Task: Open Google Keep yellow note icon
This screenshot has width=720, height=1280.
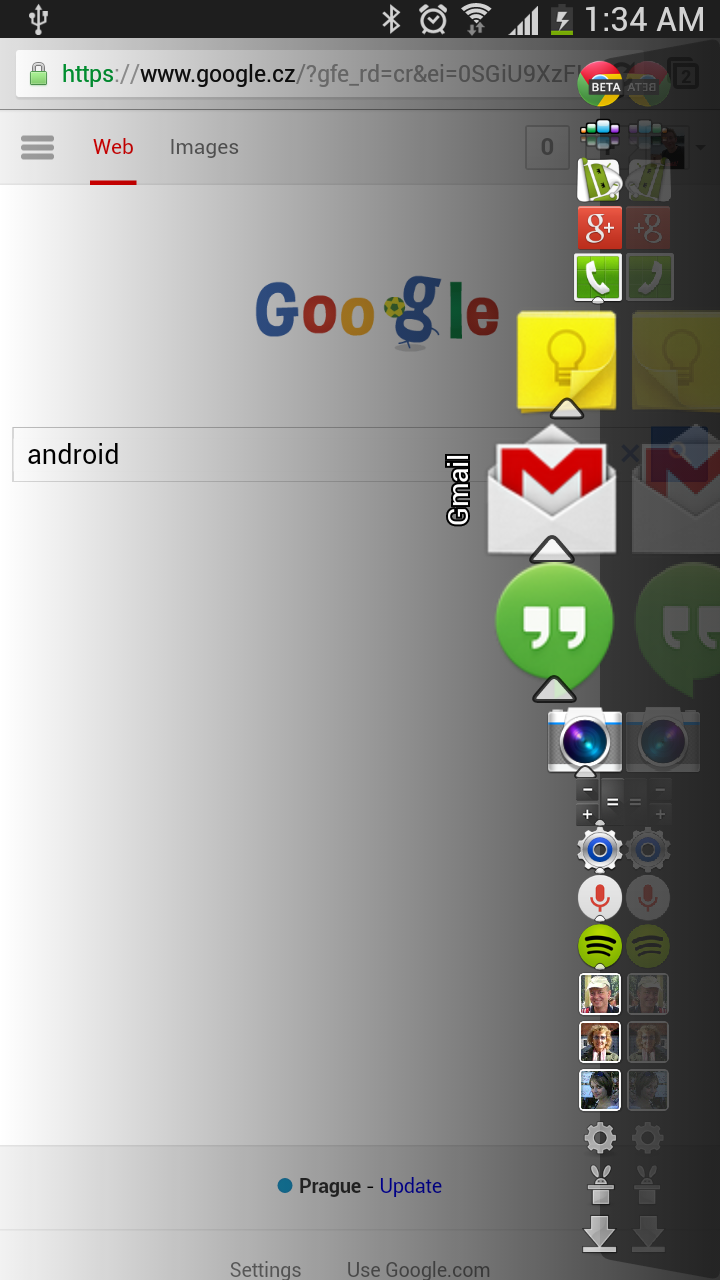Action: tap(566, 360)
